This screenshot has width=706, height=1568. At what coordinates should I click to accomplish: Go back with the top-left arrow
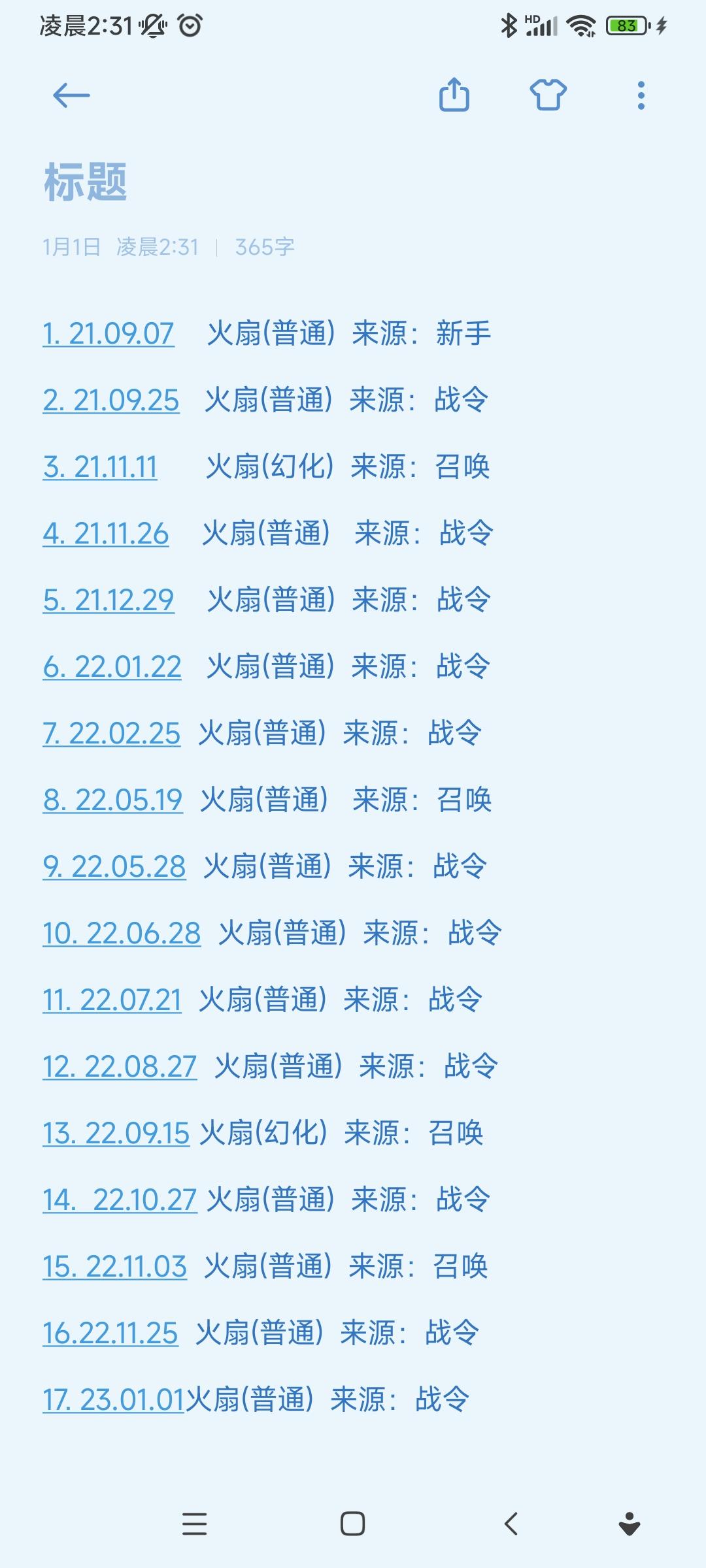click(x=71, y=96)
